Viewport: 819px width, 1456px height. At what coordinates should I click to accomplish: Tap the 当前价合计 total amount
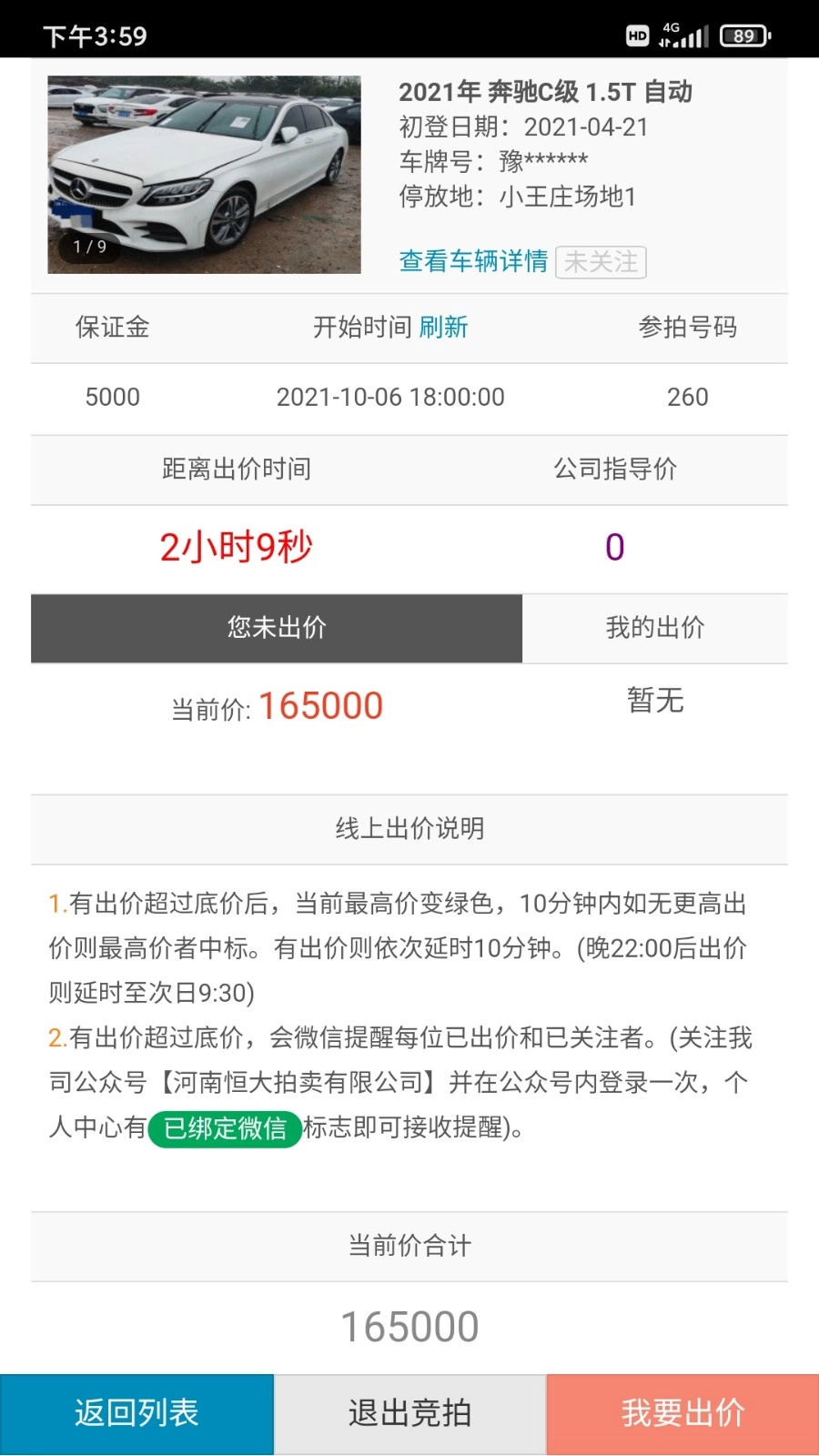click(409, 1327)
